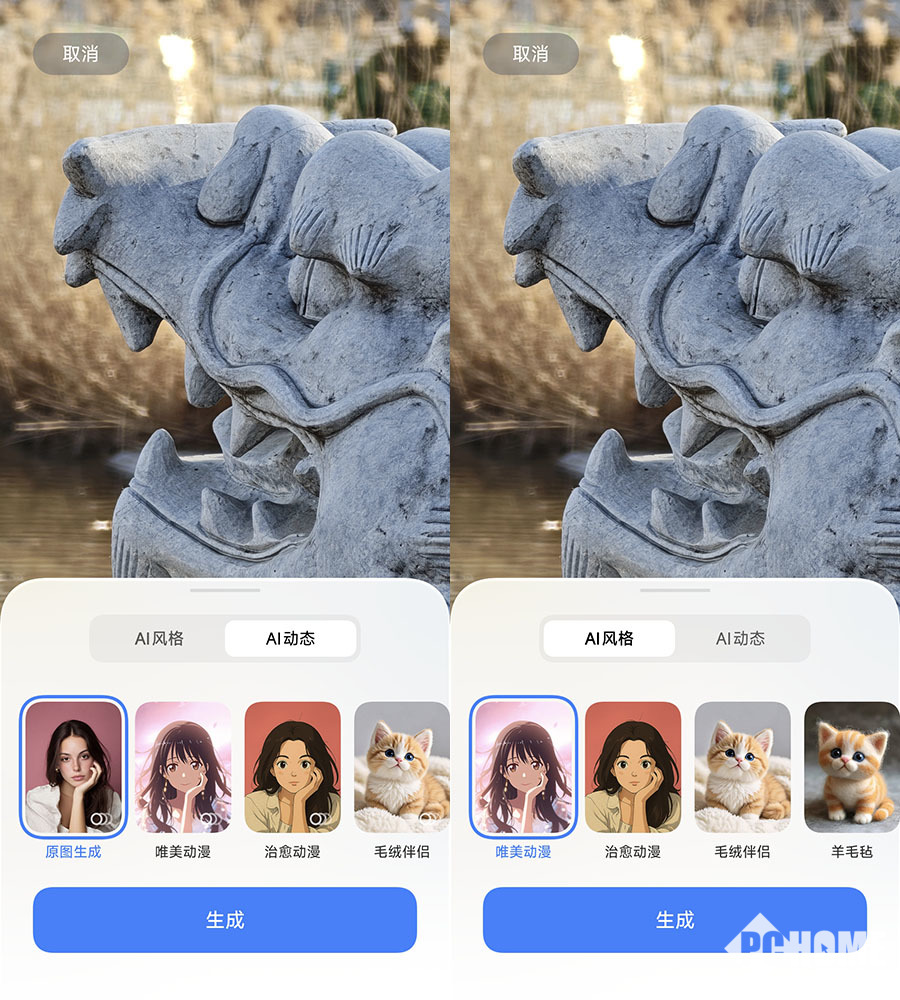Choose the 羊毛毡 style thumbnail
The image size is (900, 1000).
(851, 767)
